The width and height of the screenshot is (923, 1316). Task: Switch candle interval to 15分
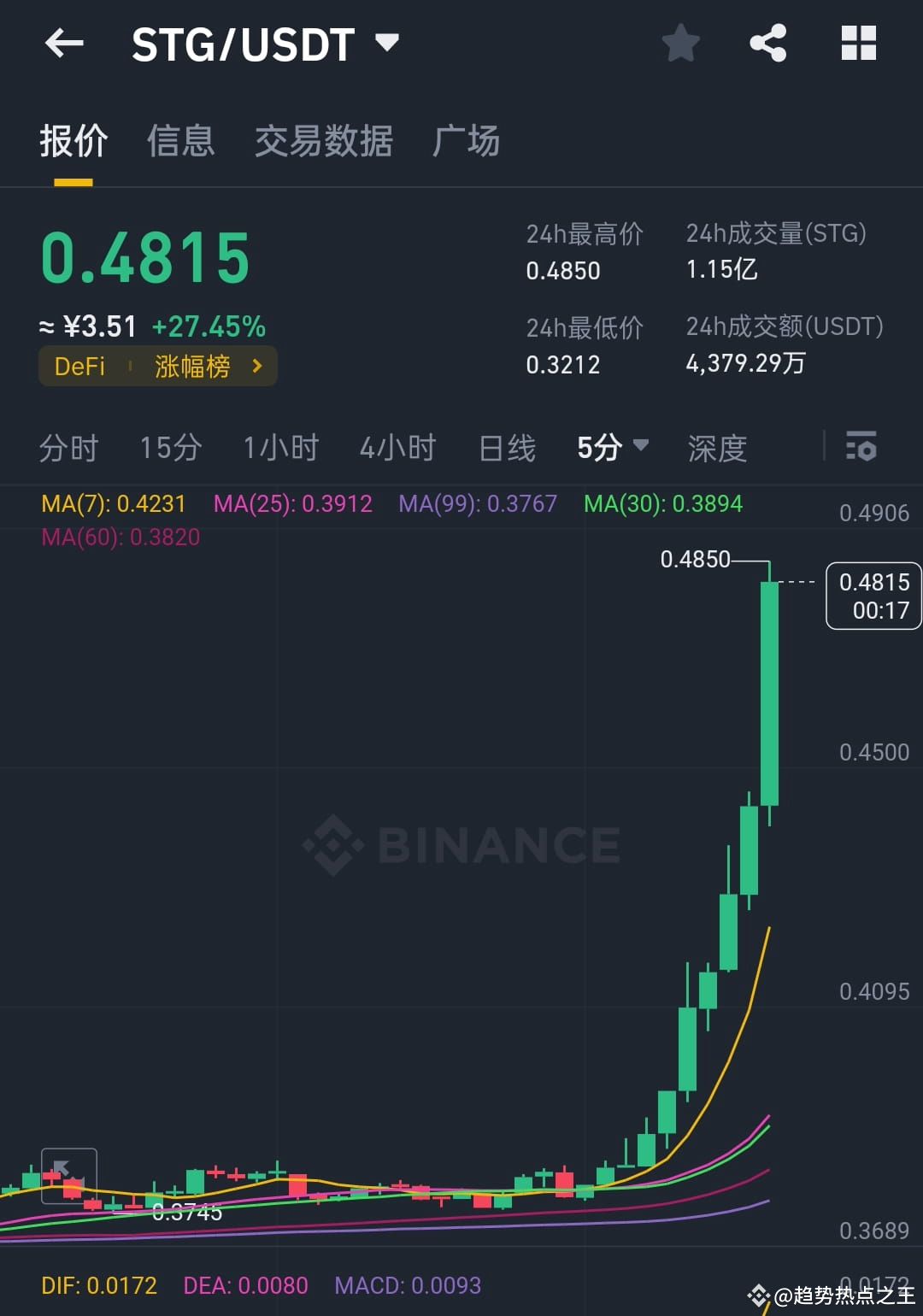tap(169, 447)
